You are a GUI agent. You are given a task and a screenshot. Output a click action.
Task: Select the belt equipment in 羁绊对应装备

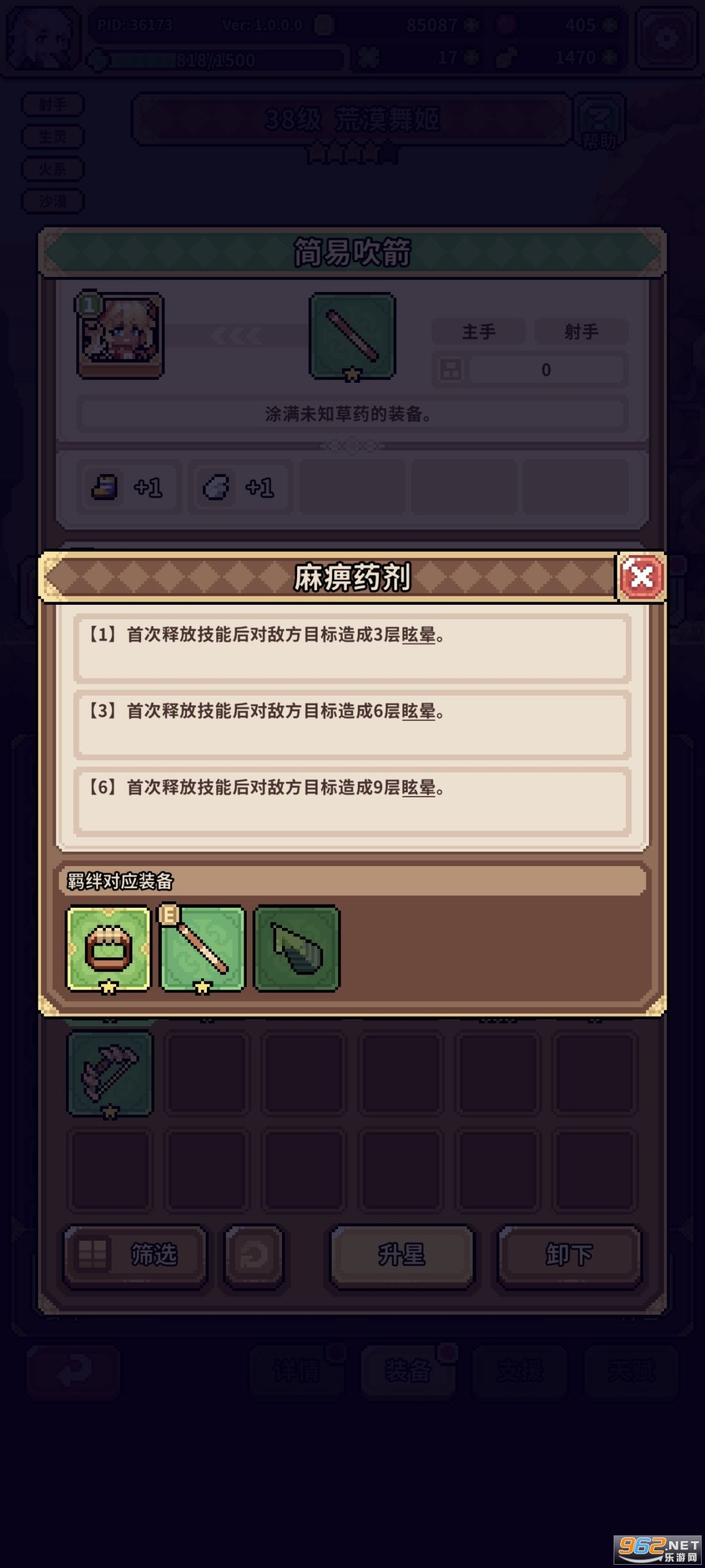(x=109, y=948)
